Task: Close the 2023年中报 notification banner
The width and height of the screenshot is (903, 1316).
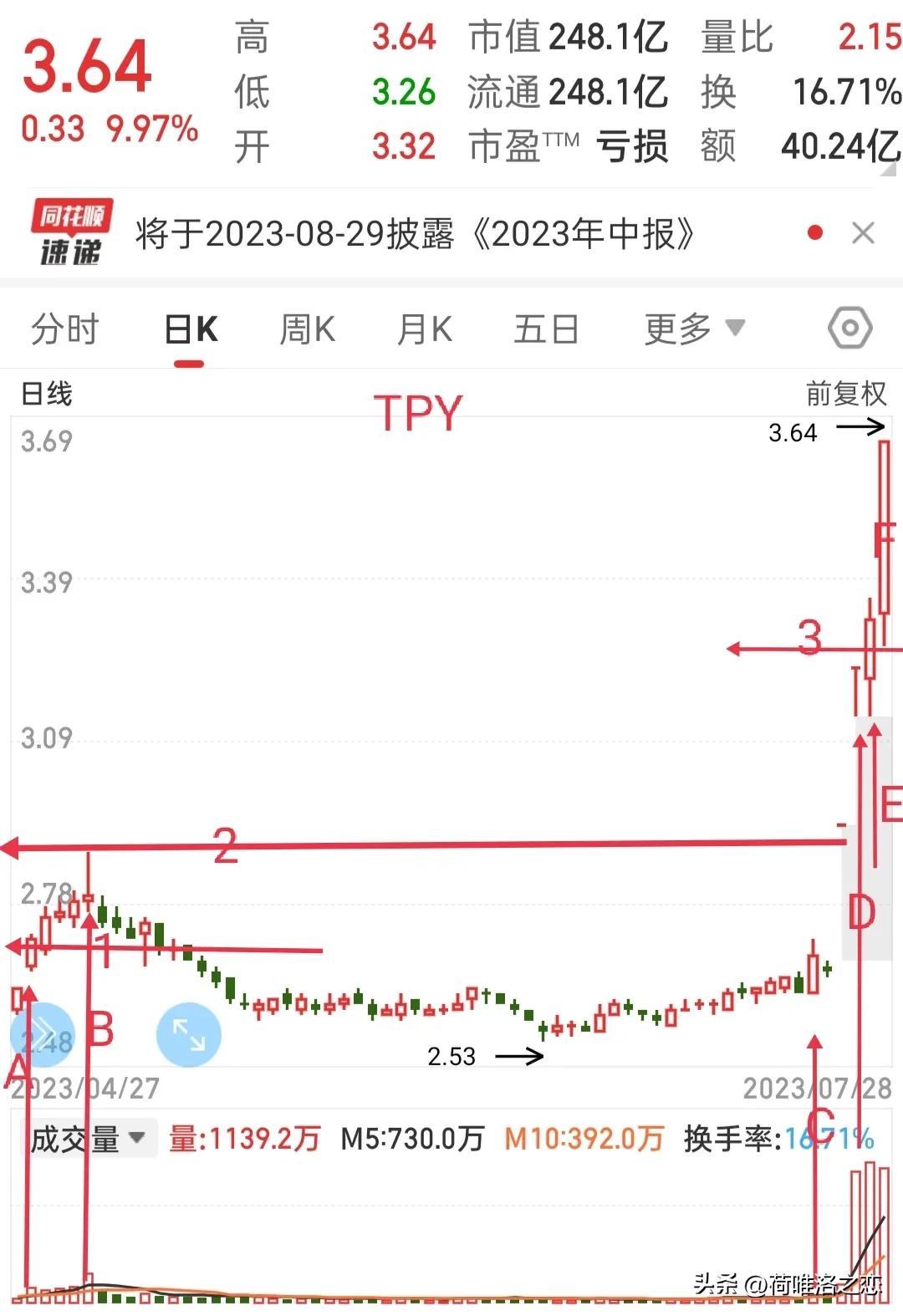Action: (864, 233)
